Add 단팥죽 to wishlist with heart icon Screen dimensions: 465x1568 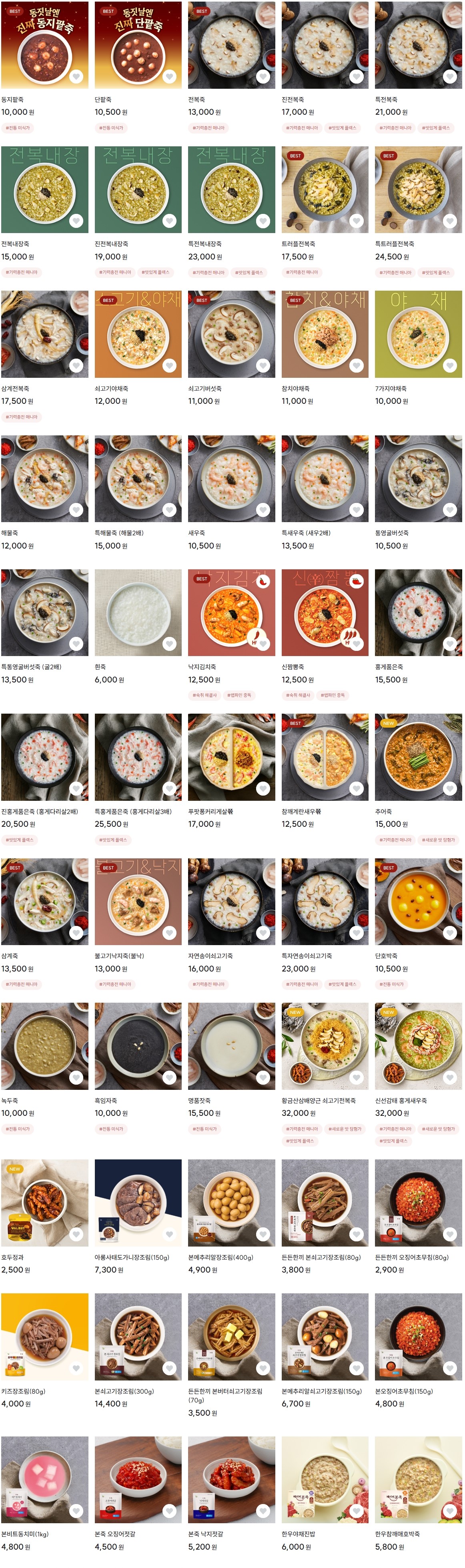(169, 77)
